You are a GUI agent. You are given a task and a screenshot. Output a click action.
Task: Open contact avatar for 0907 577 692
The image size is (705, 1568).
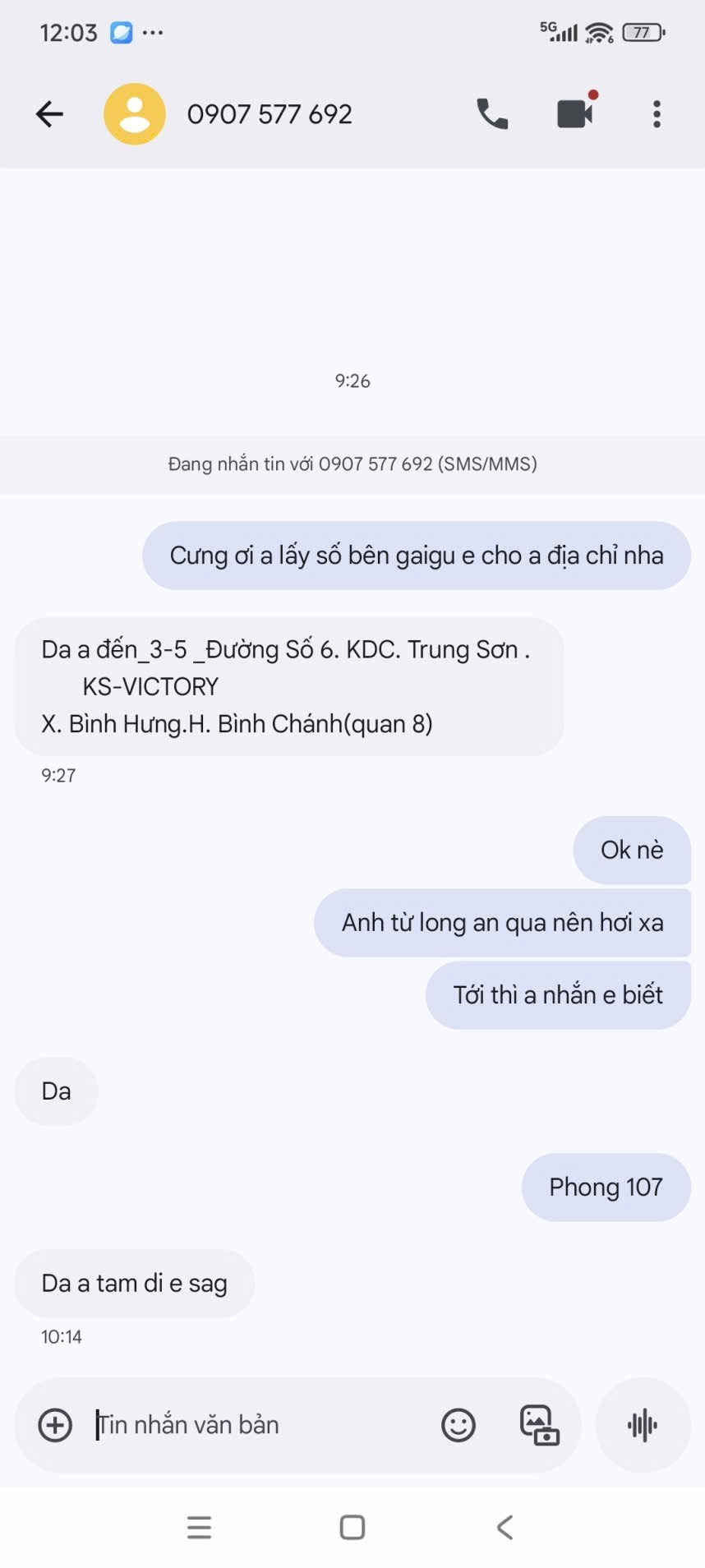[135, 114]
